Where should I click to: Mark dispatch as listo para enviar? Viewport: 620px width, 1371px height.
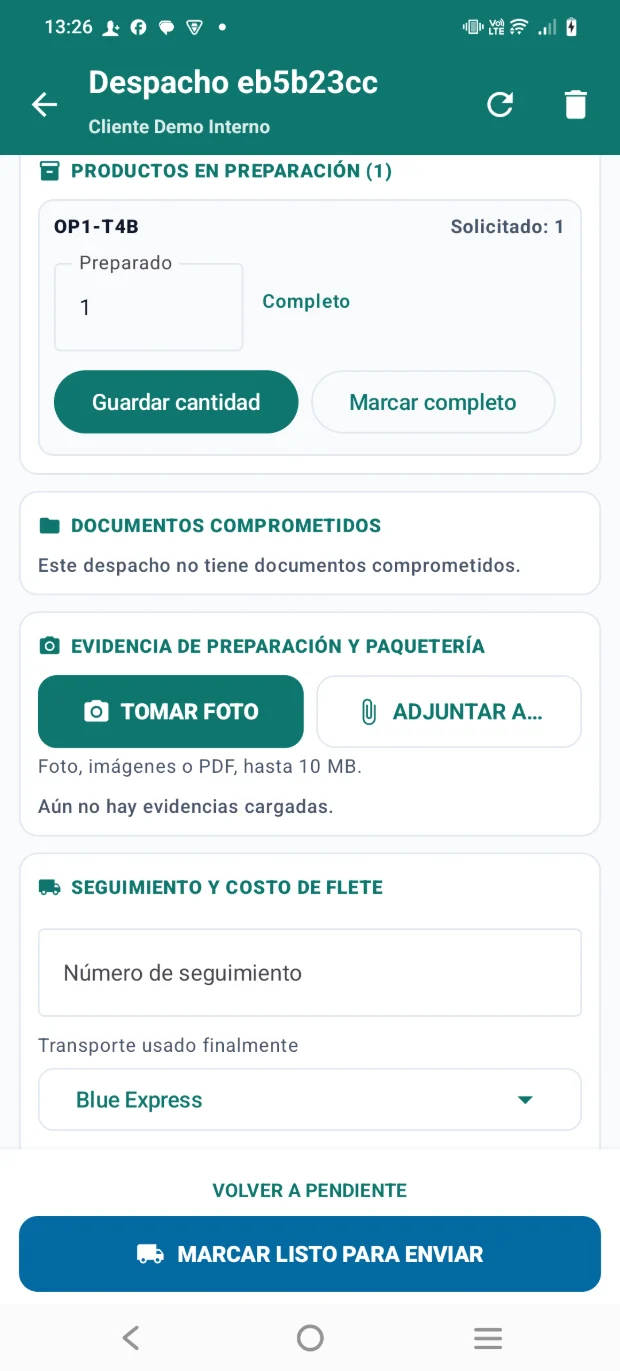click(x=310, y=1254)
